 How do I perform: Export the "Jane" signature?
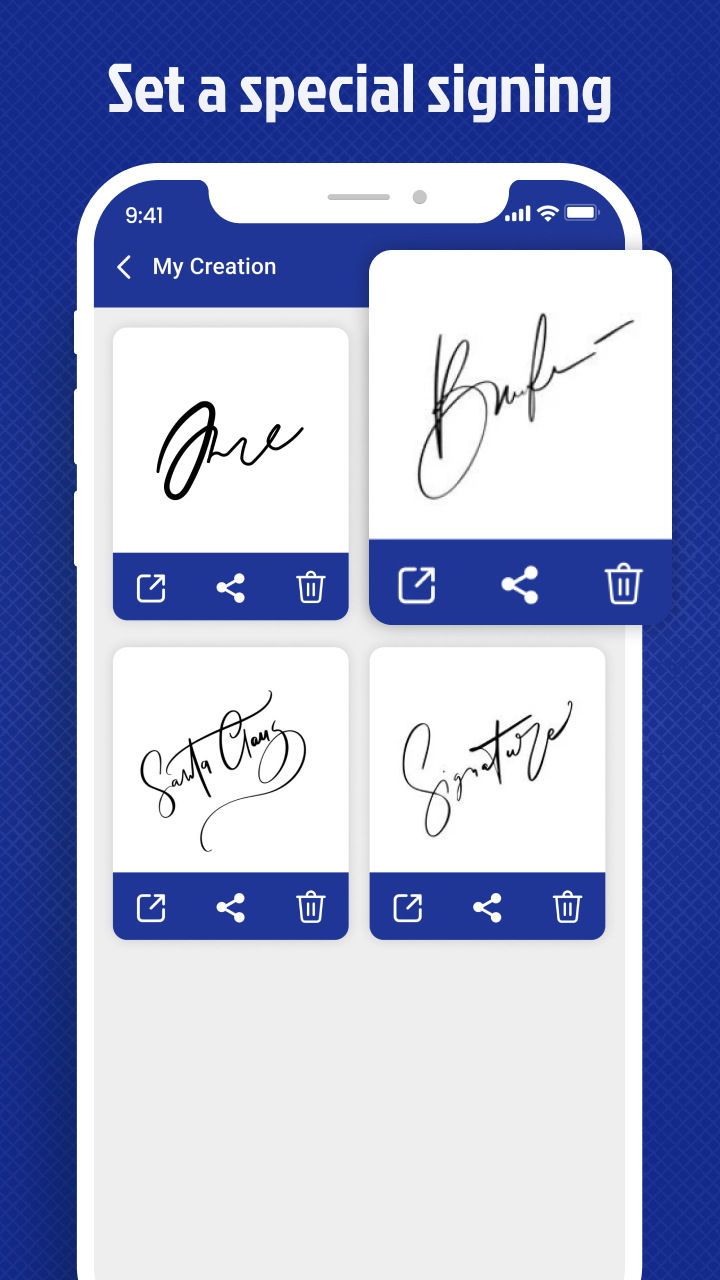coord(150,588)
